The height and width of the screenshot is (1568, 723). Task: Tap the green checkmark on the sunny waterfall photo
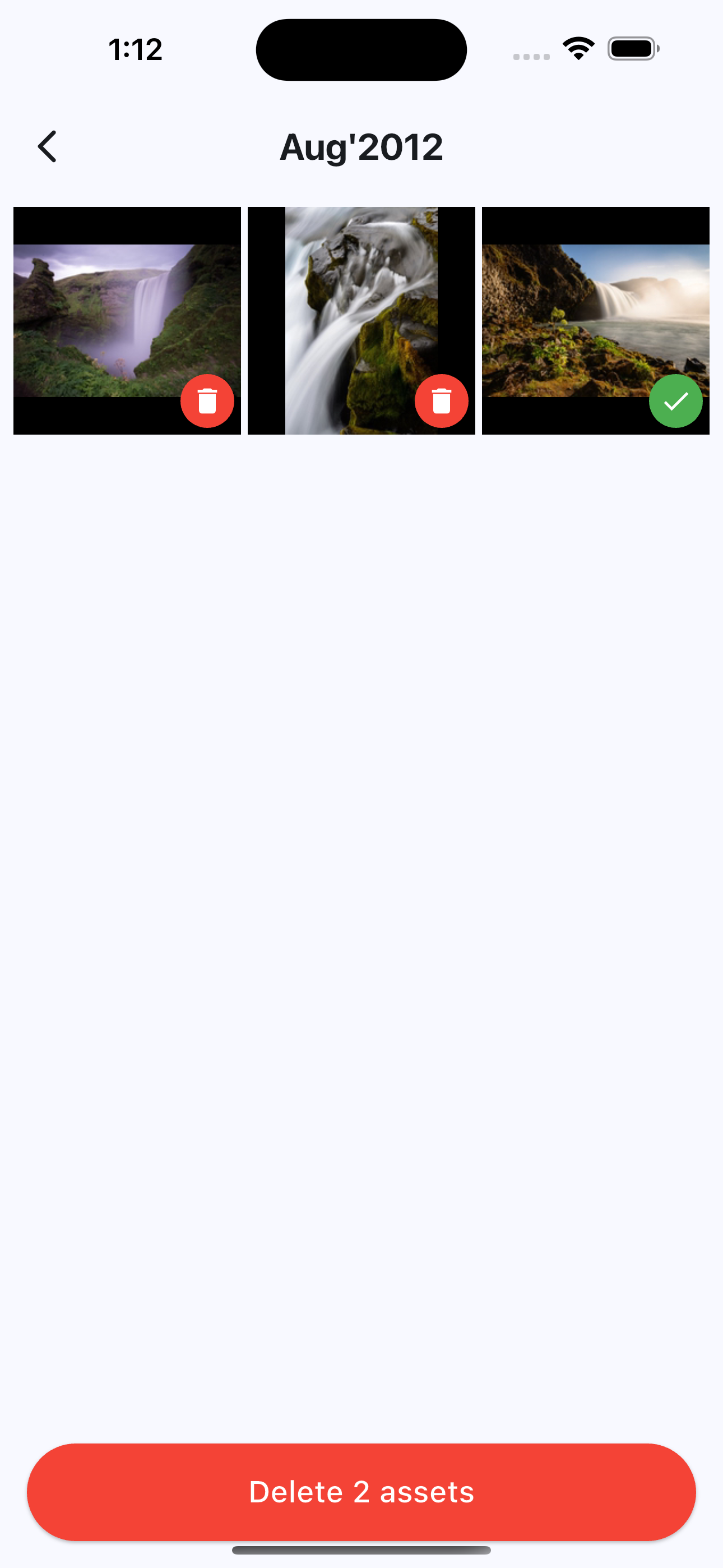(x=675, y=401)
